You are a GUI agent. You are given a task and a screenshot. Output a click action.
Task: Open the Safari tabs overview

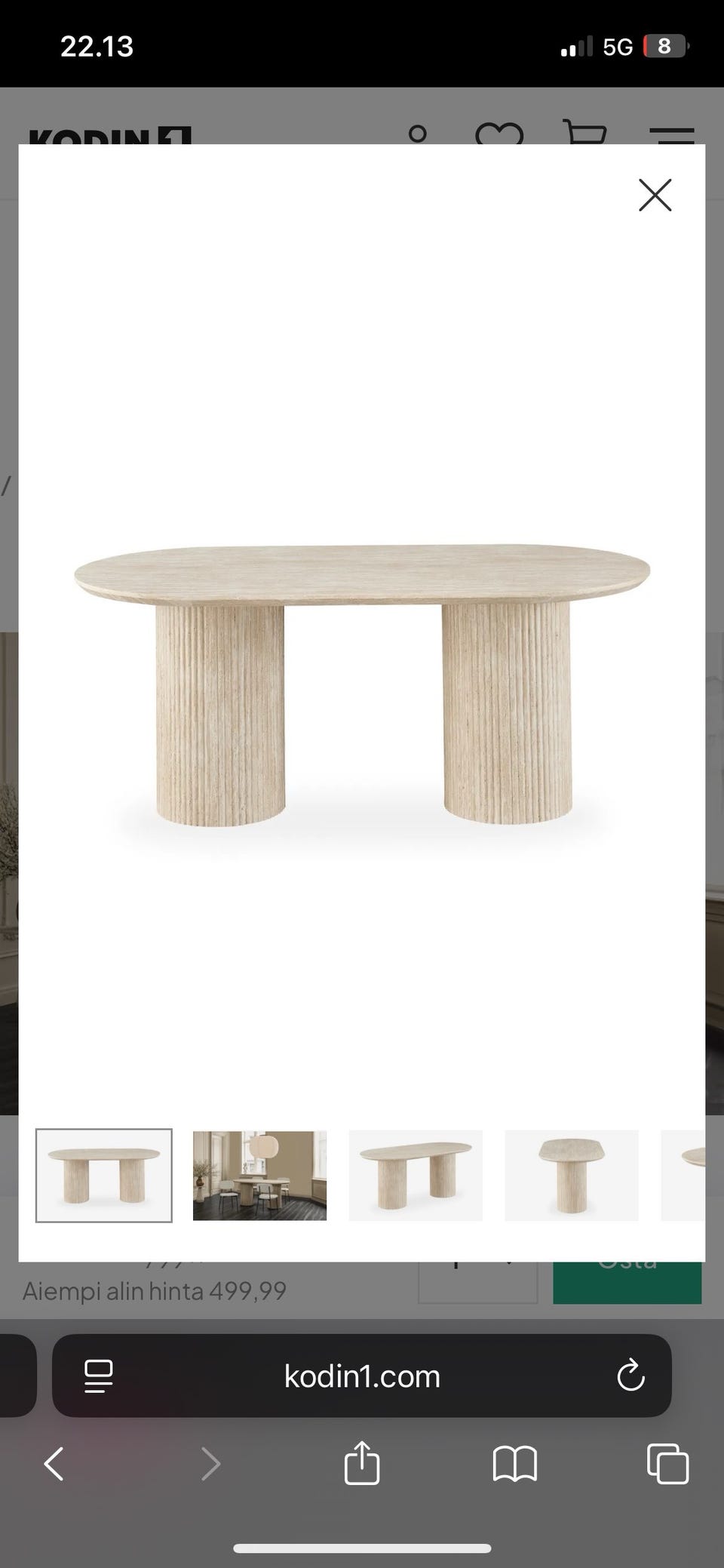[x=667, y=1464]
